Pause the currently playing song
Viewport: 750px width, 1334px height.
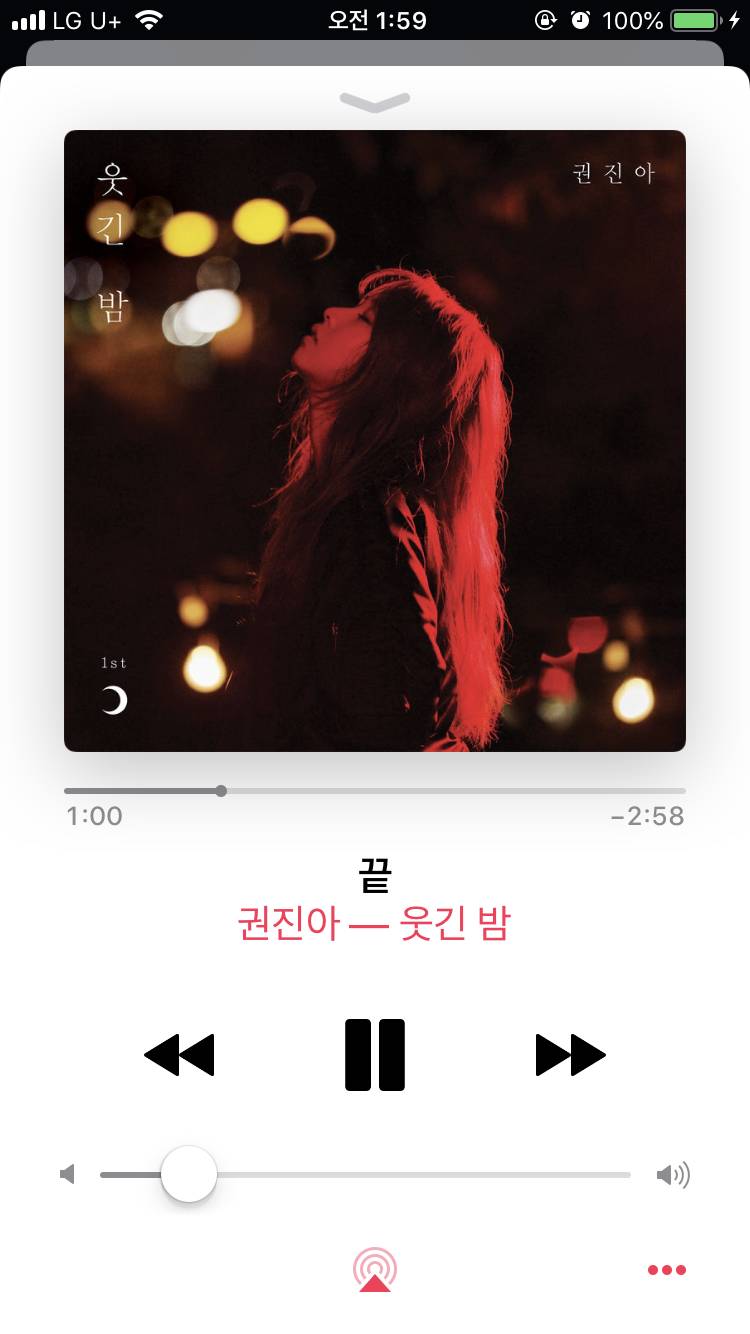pyautogui.click(x=375, y=1054)
